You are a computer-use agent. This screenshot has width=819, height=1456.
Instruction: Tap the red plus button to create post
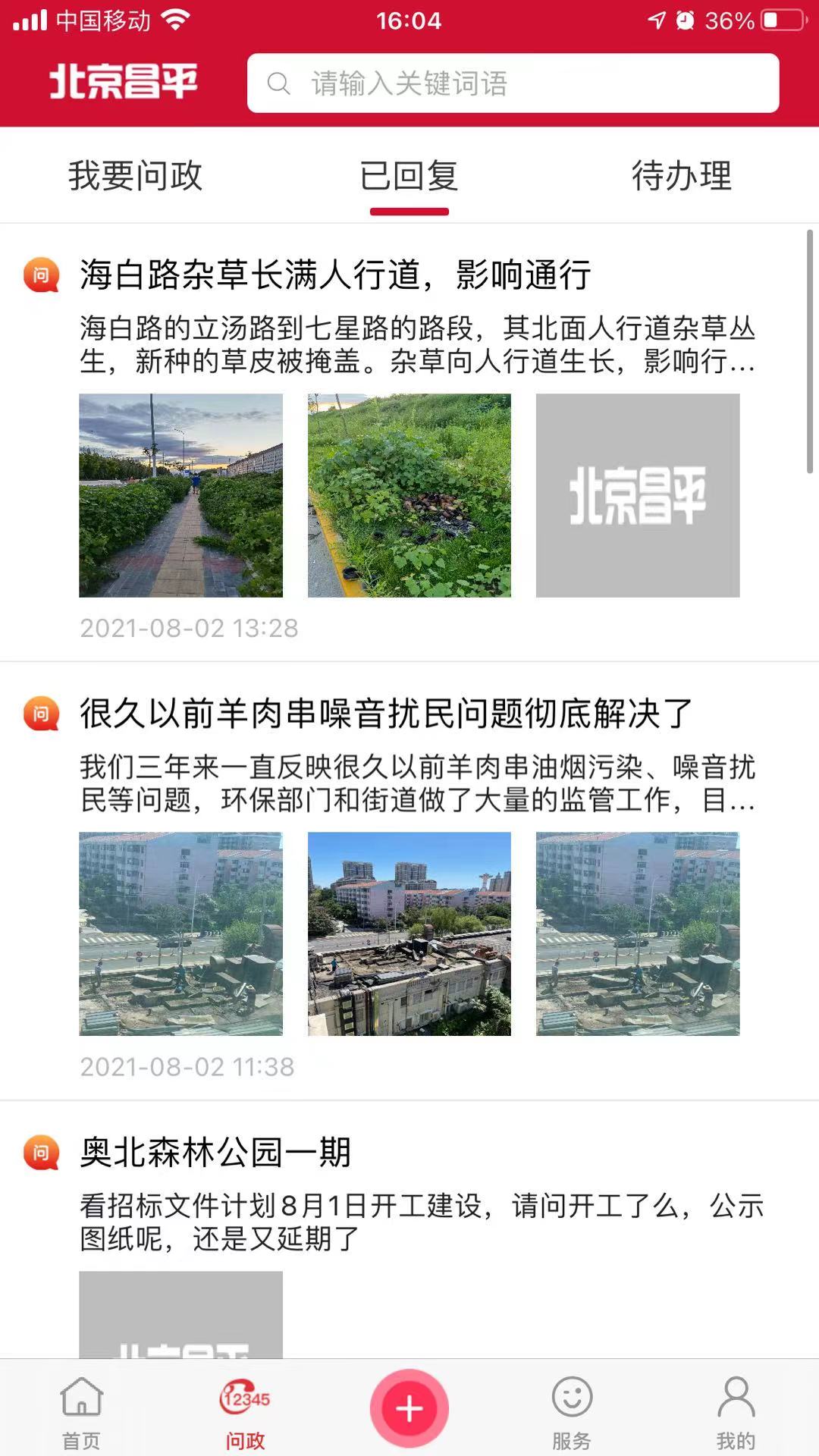[x=409, y=1405]
